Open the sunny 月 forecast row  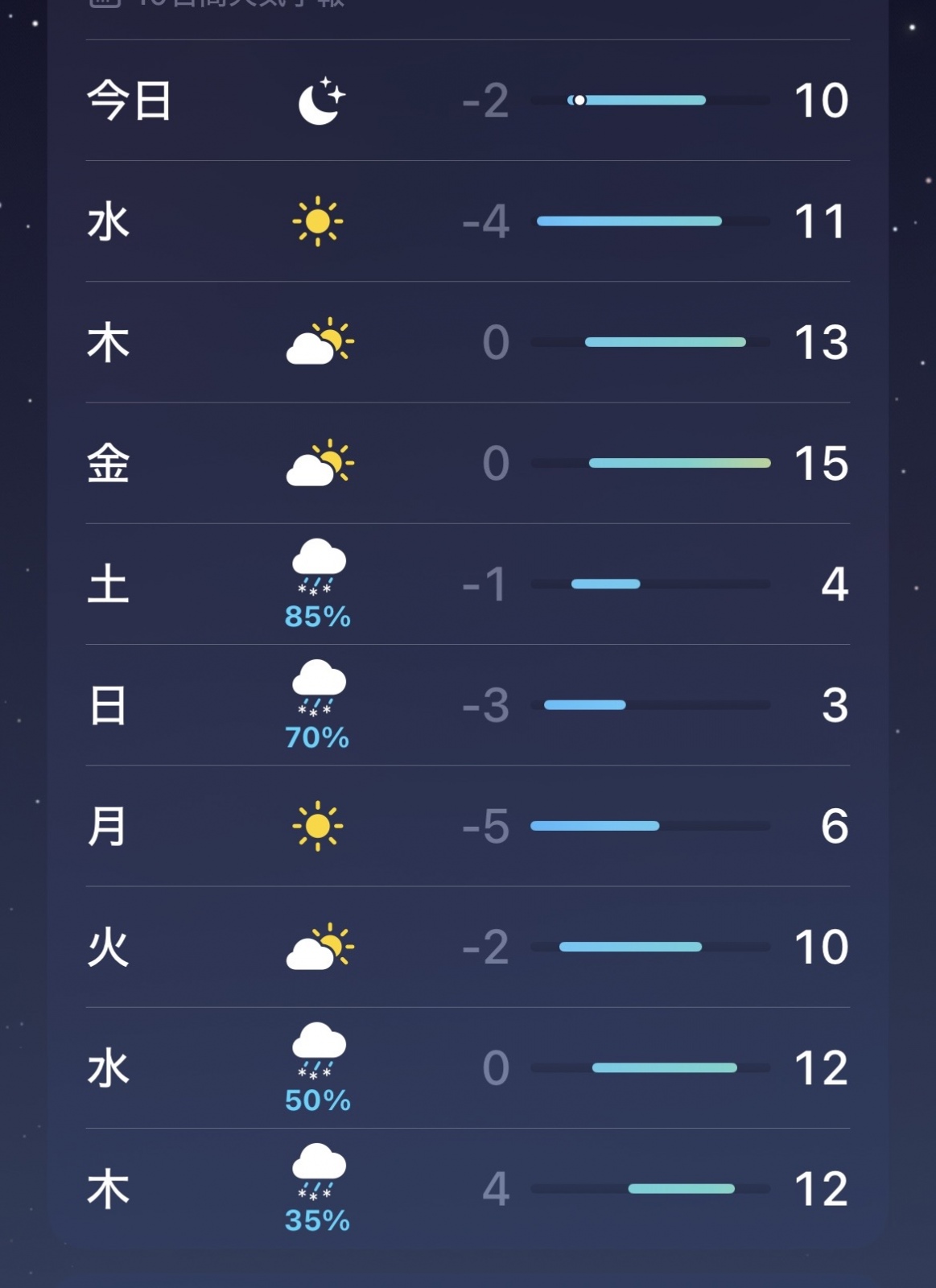467,826
